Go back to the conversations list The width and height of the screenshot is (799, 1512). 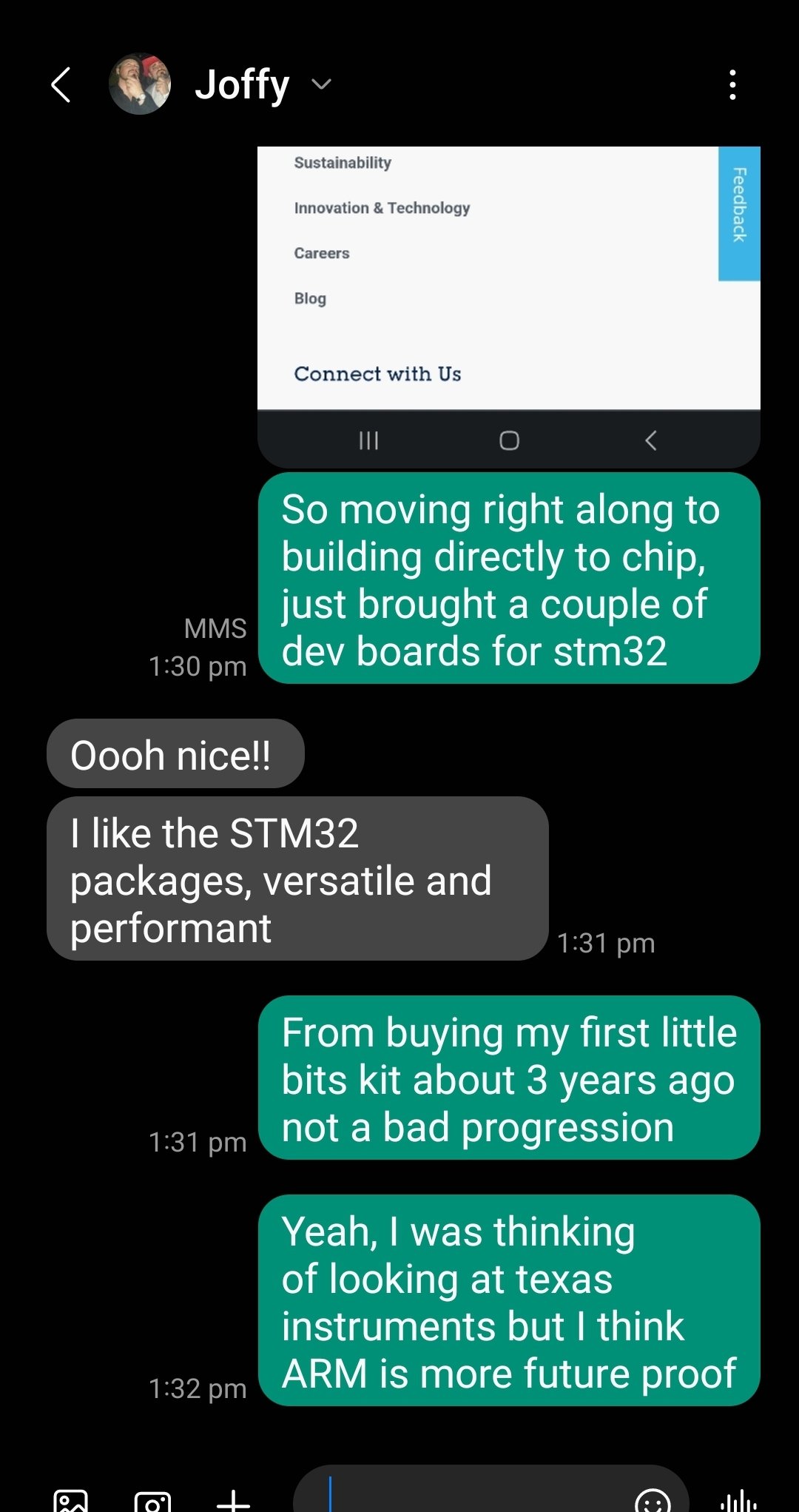coord(61,84)
